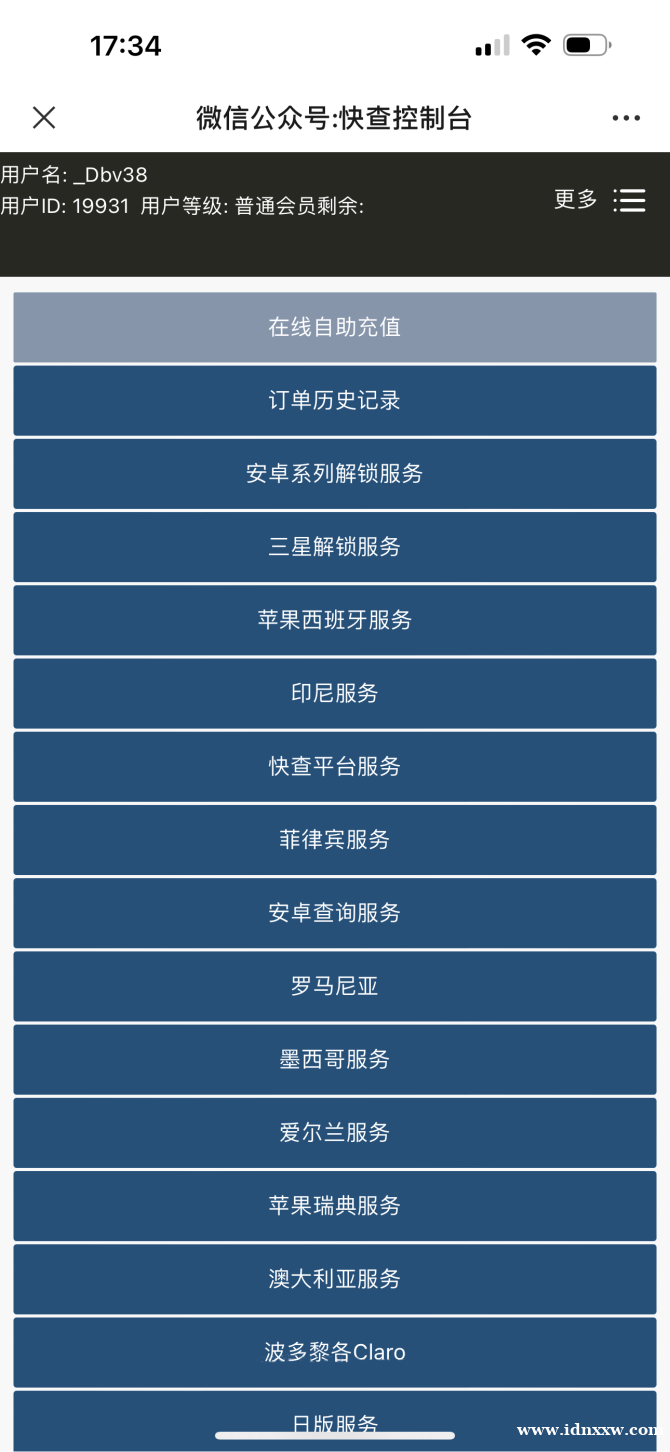Open 菲律宾服务
Screen dimensions: 670x1452
pyautogui.click(x=335, y=839)
